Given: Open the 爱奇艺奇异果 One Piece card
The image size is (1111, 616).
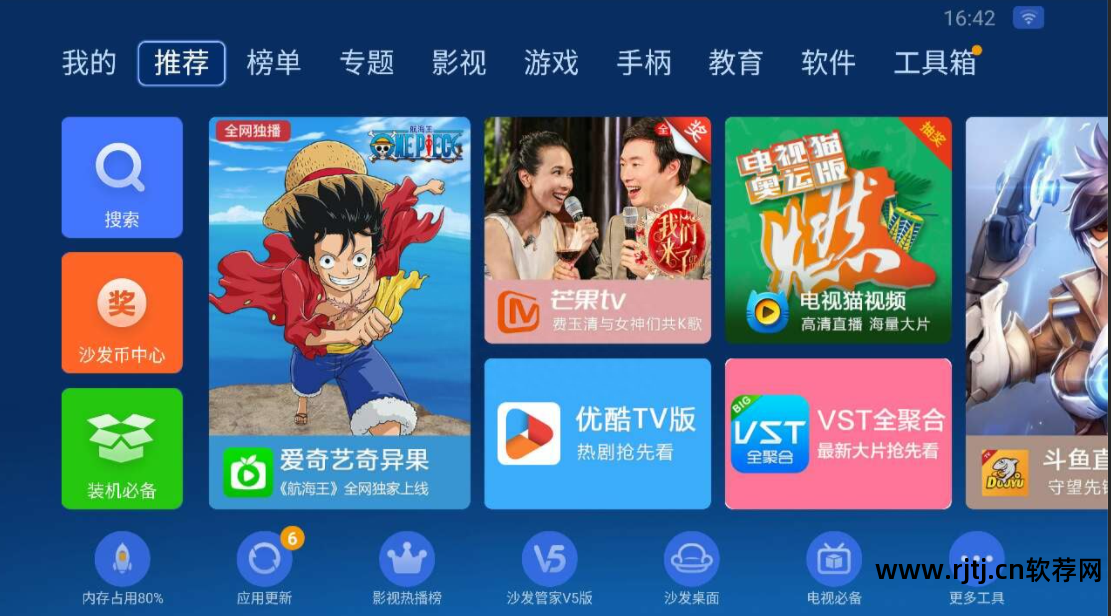Looking at the screenshot, I should 339,312.
